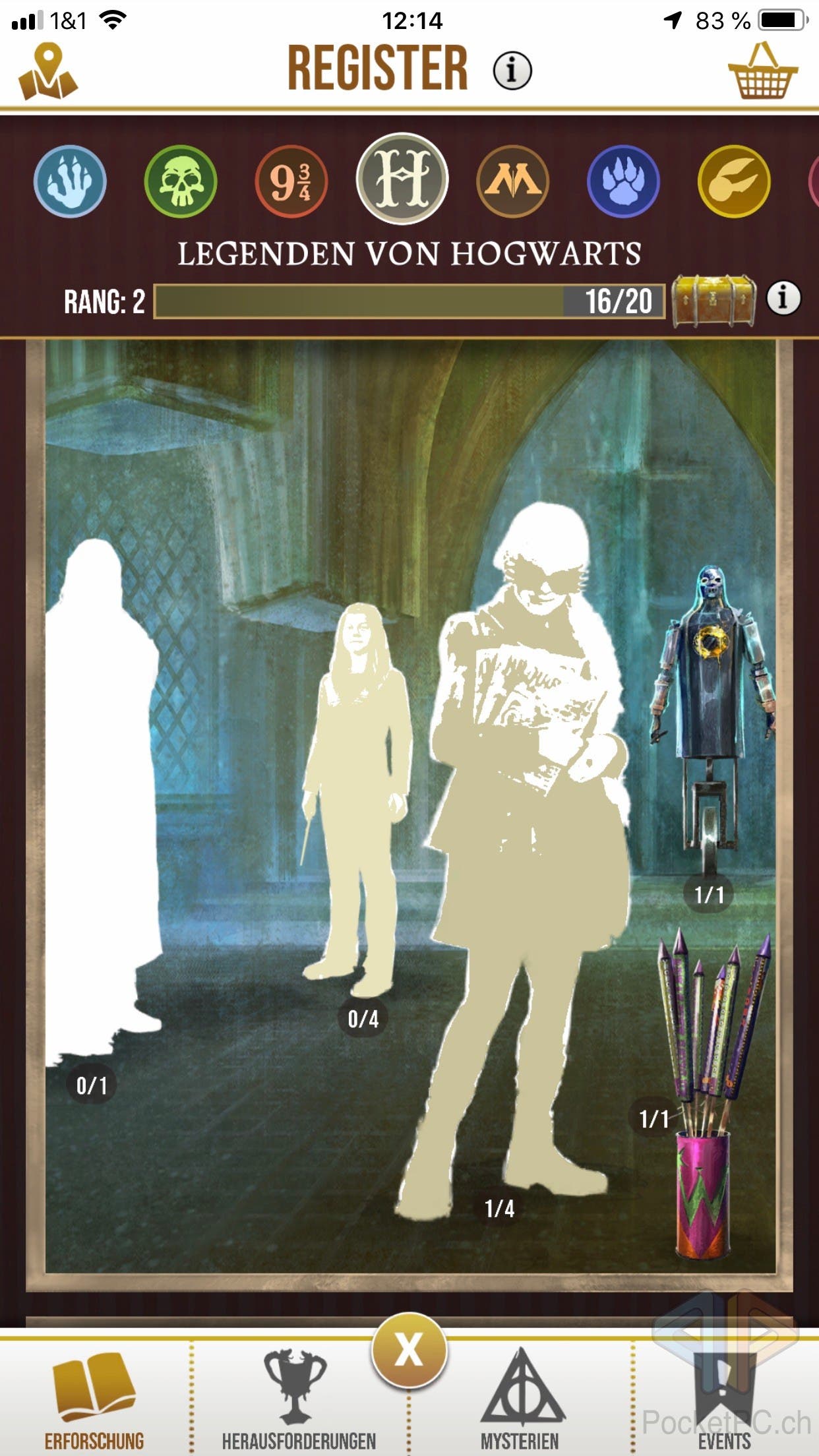Viewport: 819px width, 1456px height.
Task: Select the blue paw print category
Action: click(623, 181)
